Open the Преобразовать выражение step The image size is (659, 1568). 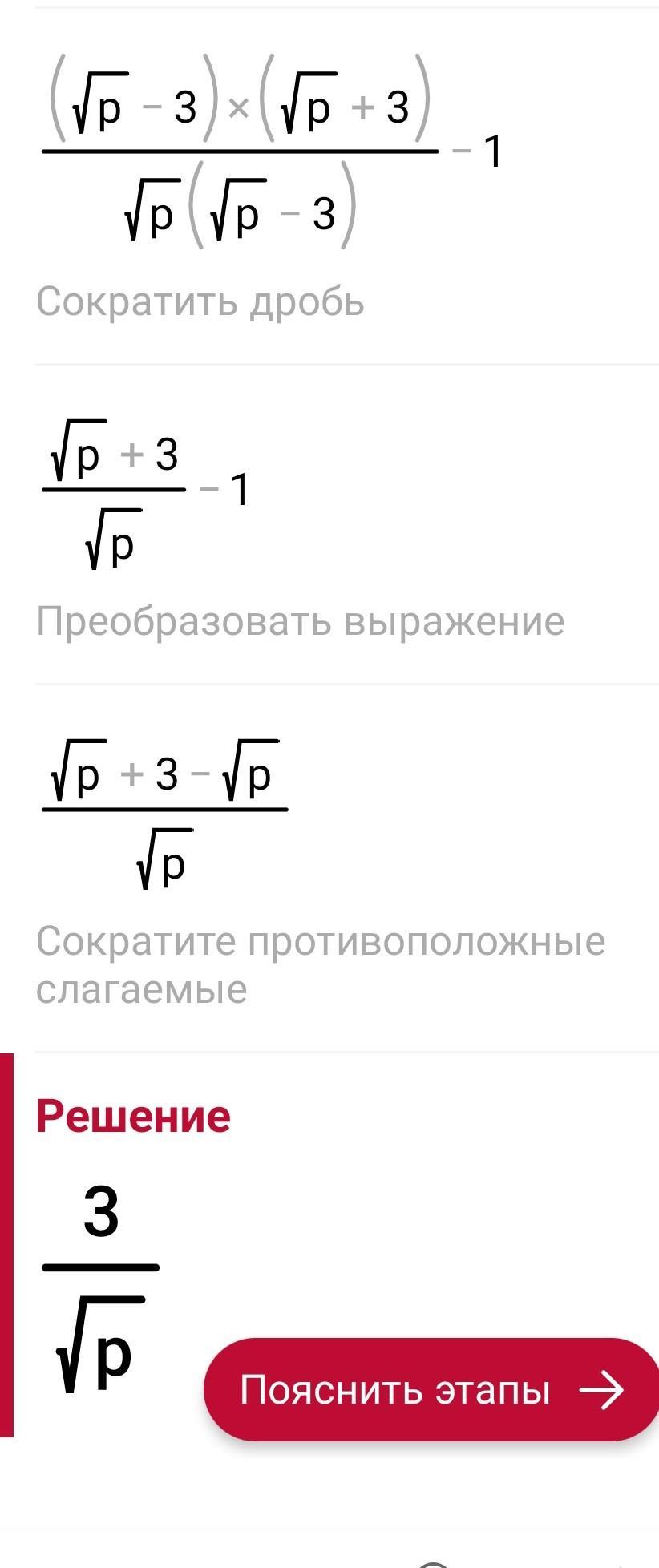[x=300, y=621]
